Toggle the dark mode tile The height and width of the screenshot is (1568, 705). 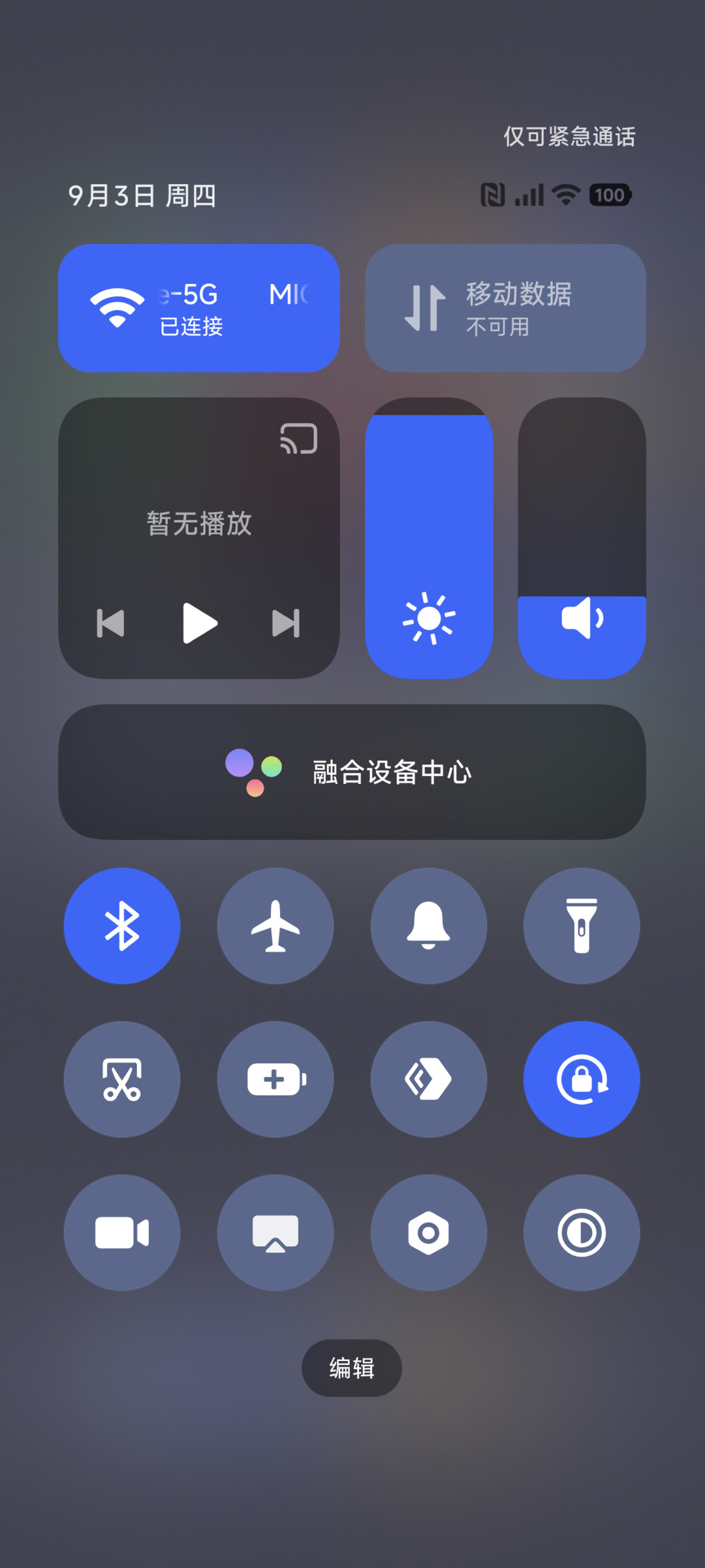[x=582, y=1232]
